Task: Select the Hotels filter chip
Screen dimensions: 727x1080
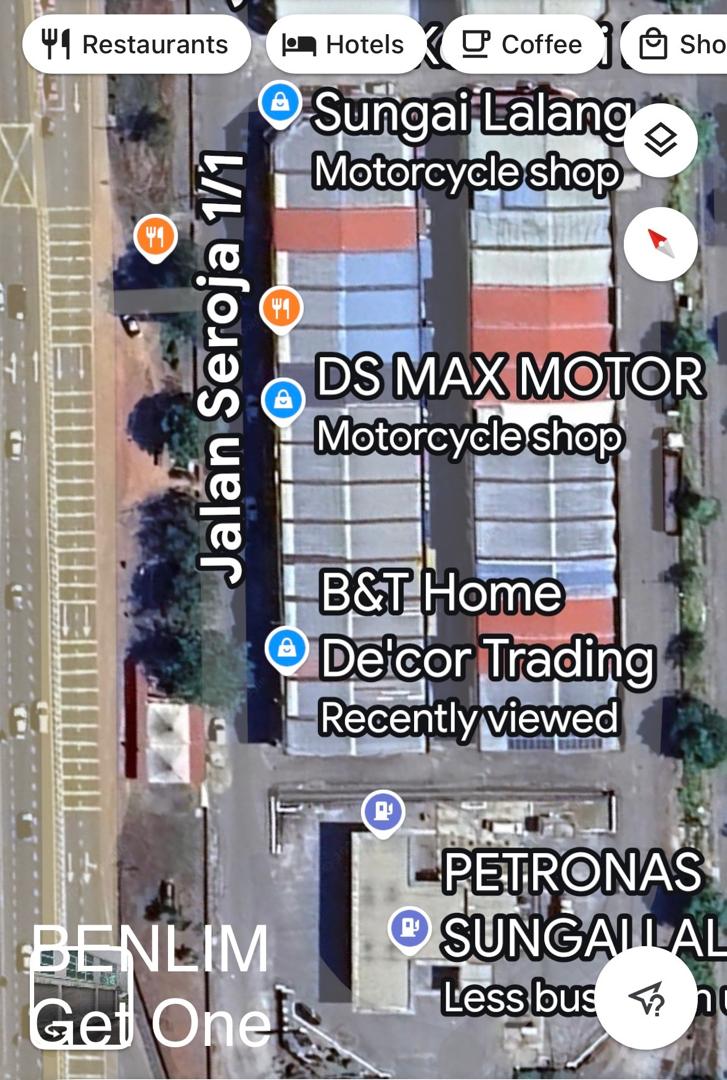Action: (x=343, y=45)
